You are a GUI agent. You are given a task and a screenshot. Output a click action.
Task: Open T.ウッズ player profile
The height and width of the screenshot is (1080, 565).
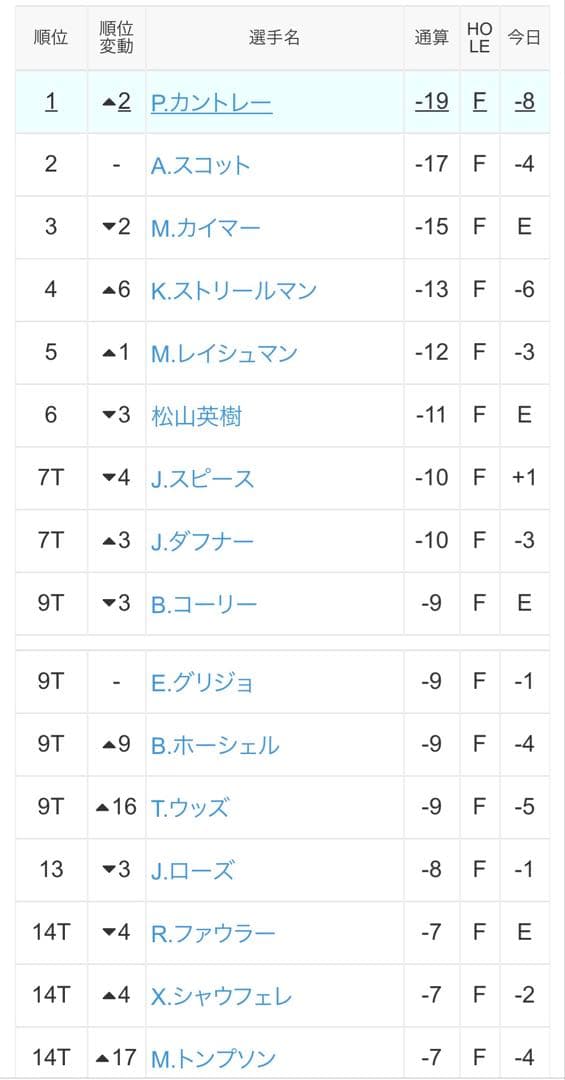pos(189,807)
